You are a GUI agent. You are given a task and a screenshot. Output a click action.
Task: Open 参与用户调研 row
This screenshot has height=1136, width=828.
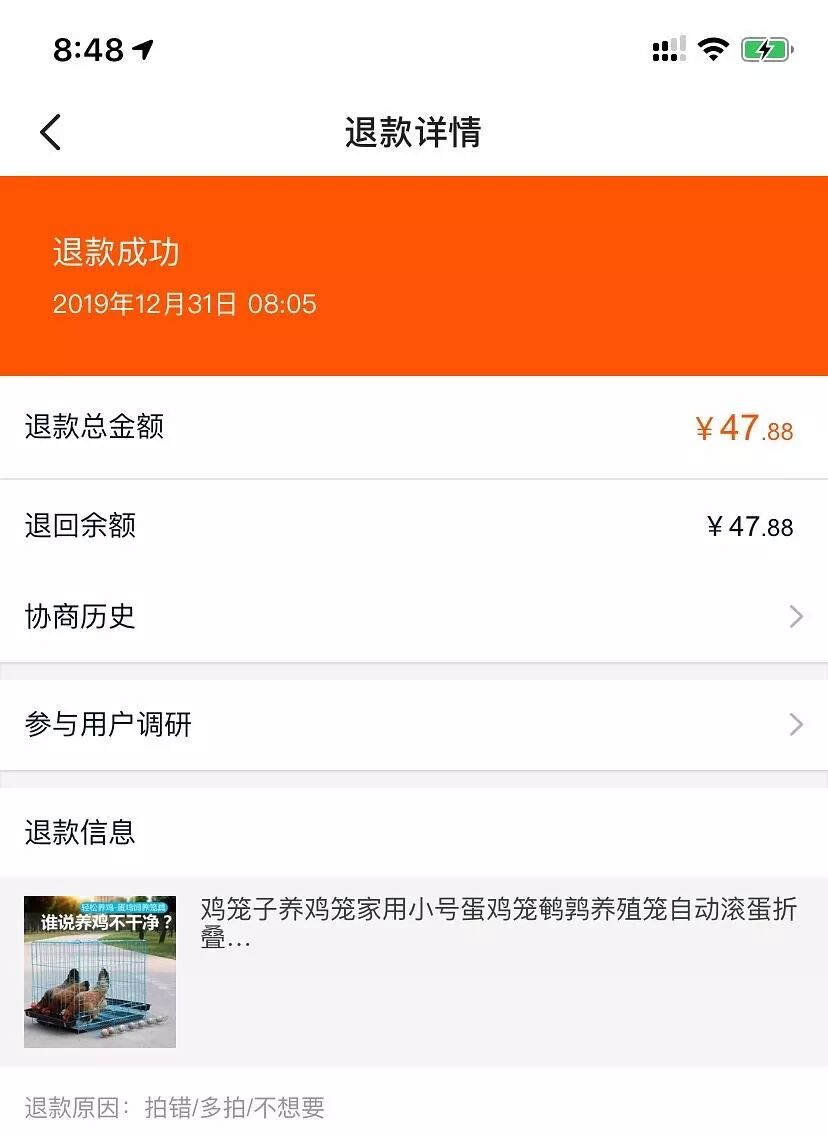413,724
